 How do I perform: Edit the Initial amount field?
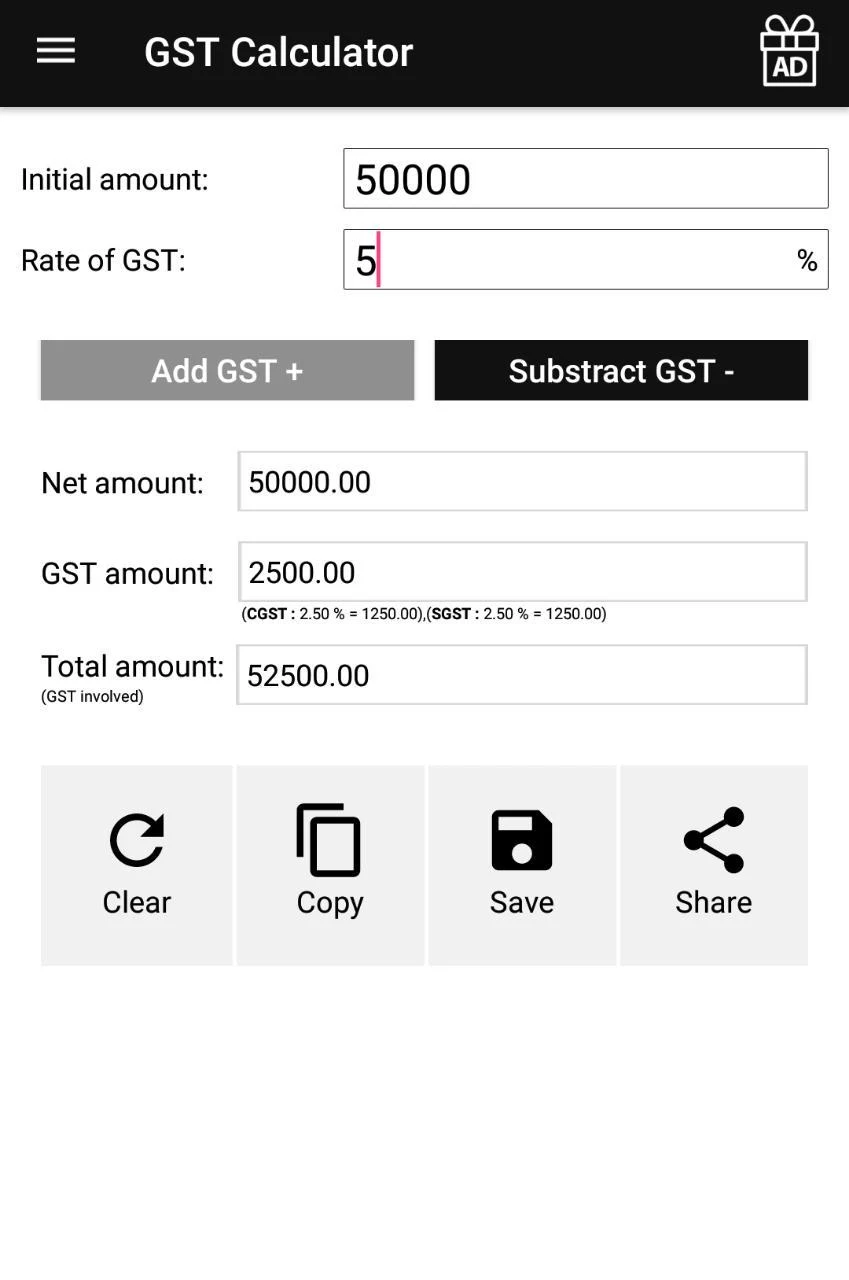tap(585, 179)
